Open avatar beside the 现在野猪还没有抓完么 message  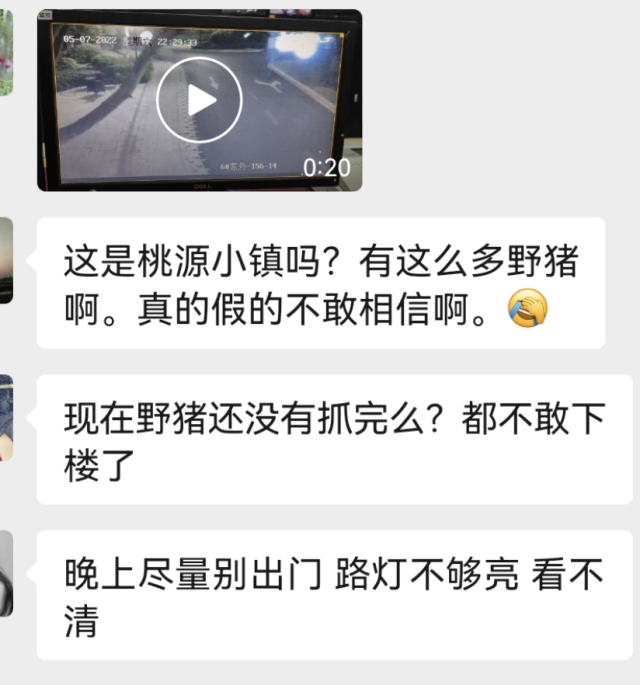point(5,417)
